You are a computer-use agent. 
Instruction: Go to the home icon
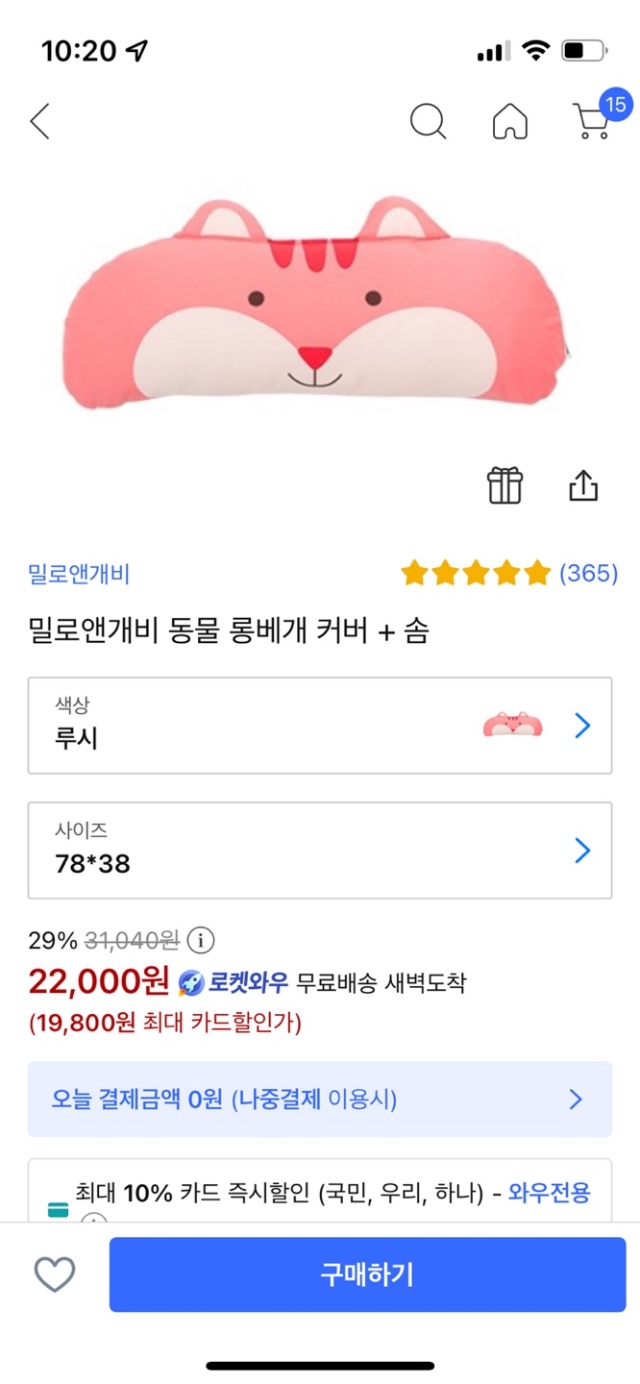click(510, 121)
